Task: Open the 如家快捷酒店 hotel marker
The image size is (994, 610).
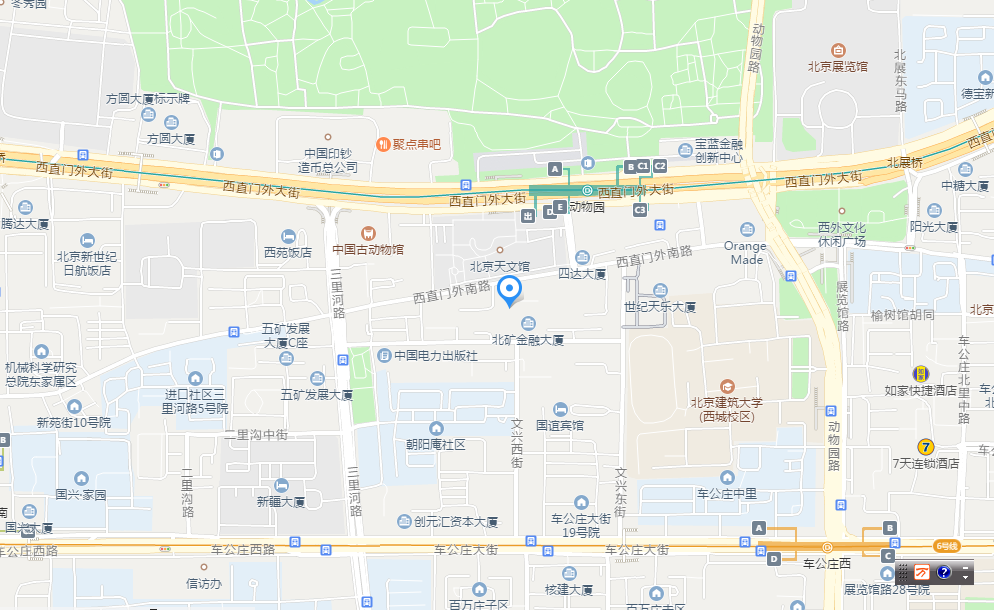Action: tap(919, 373)
